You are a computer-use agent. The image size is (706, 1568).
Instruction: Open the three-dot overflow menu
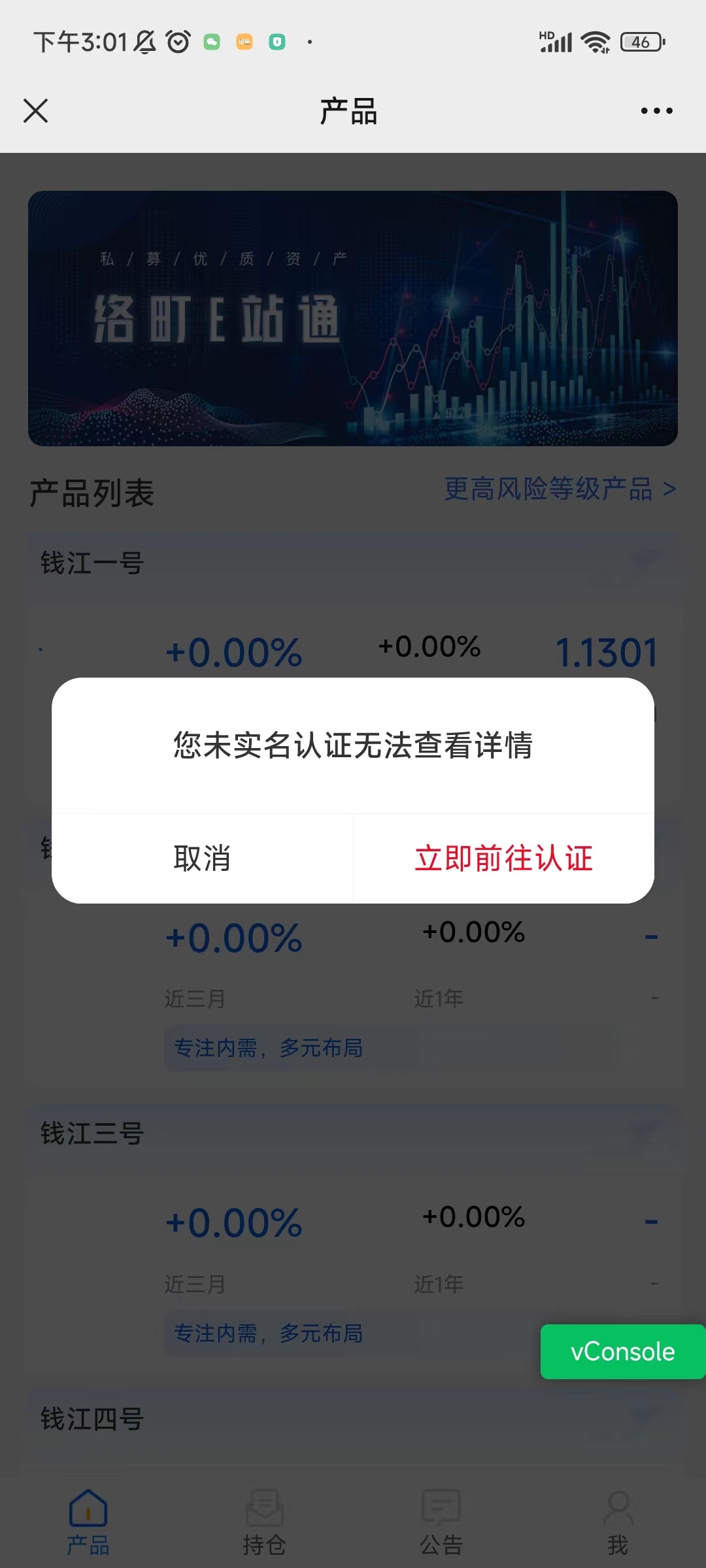click(x=656, y=111)
